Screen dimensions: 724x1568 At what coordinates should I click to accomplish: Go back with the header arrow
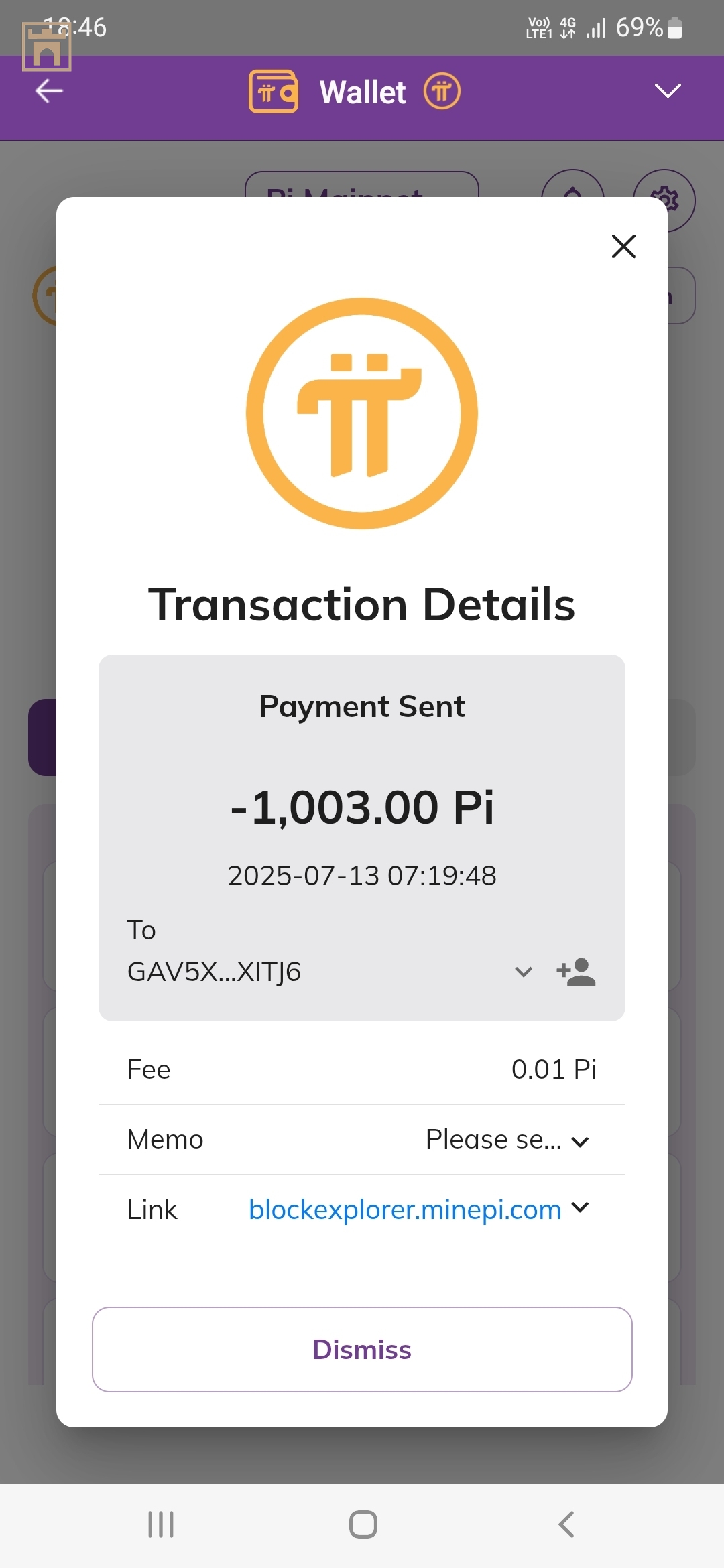(x=49, y=91)
